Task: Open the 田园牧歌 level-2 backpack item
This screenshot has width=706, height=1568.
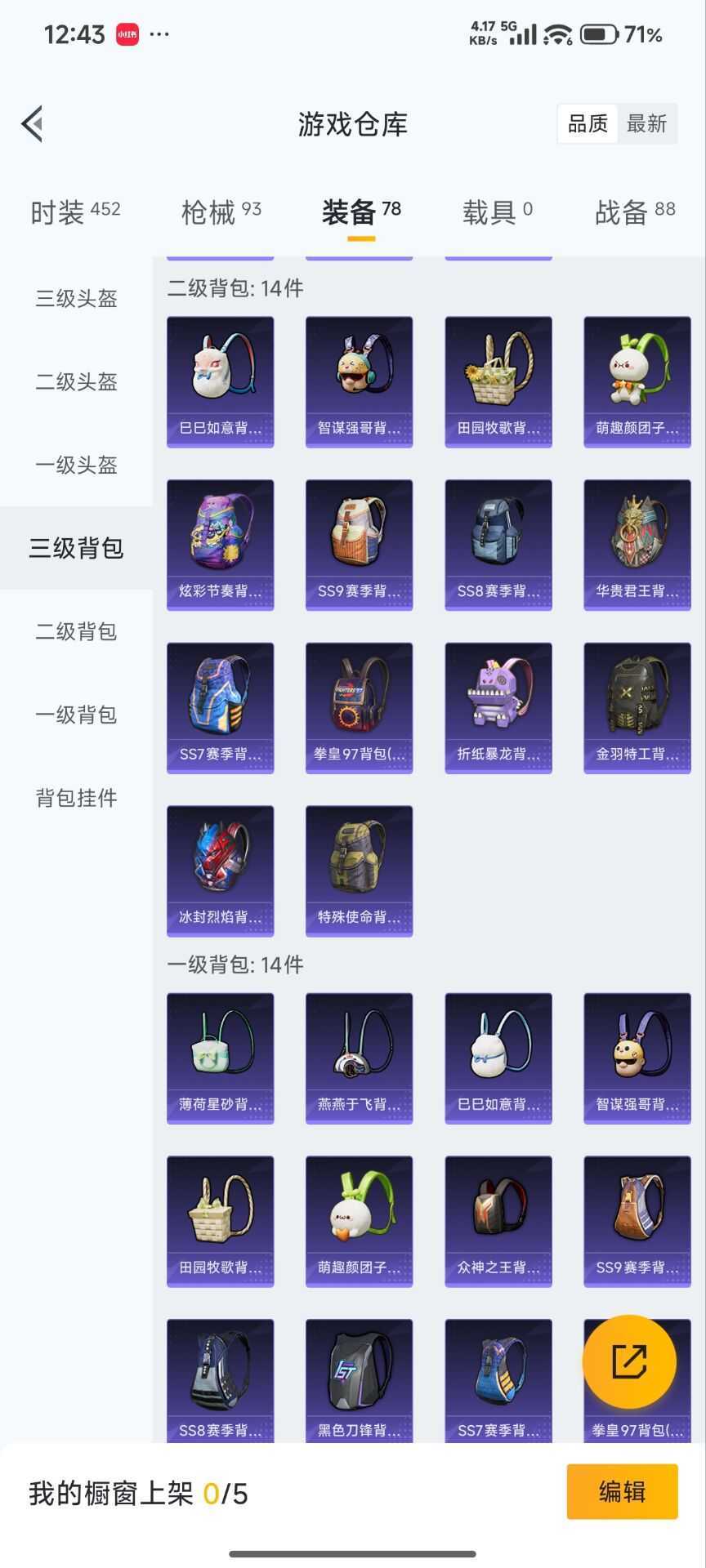Action: click(498, 381)
